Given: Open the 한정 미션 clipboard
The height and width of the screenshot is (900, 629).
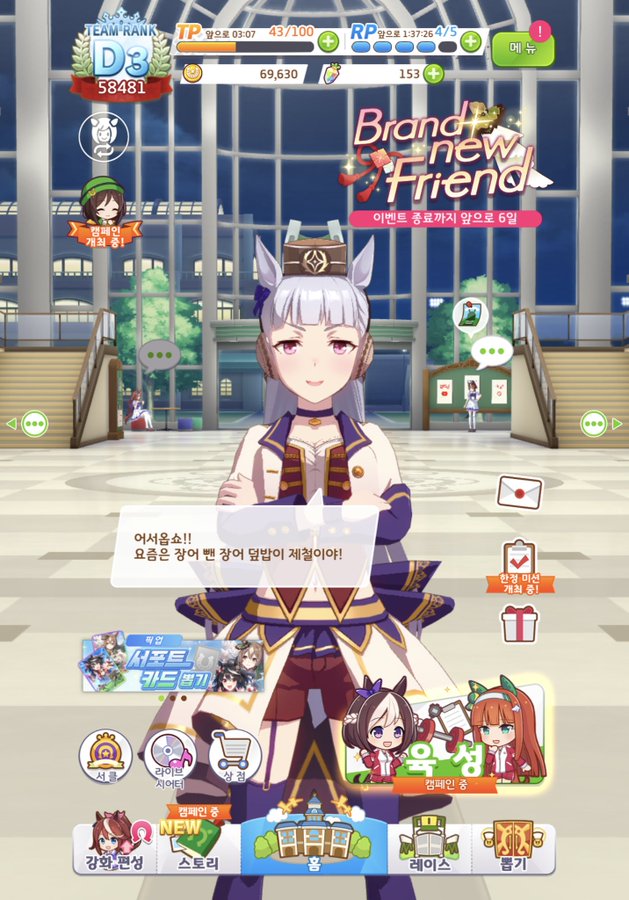Looking at the screenshot, I should pyautogui.click(x=517, y=565).
